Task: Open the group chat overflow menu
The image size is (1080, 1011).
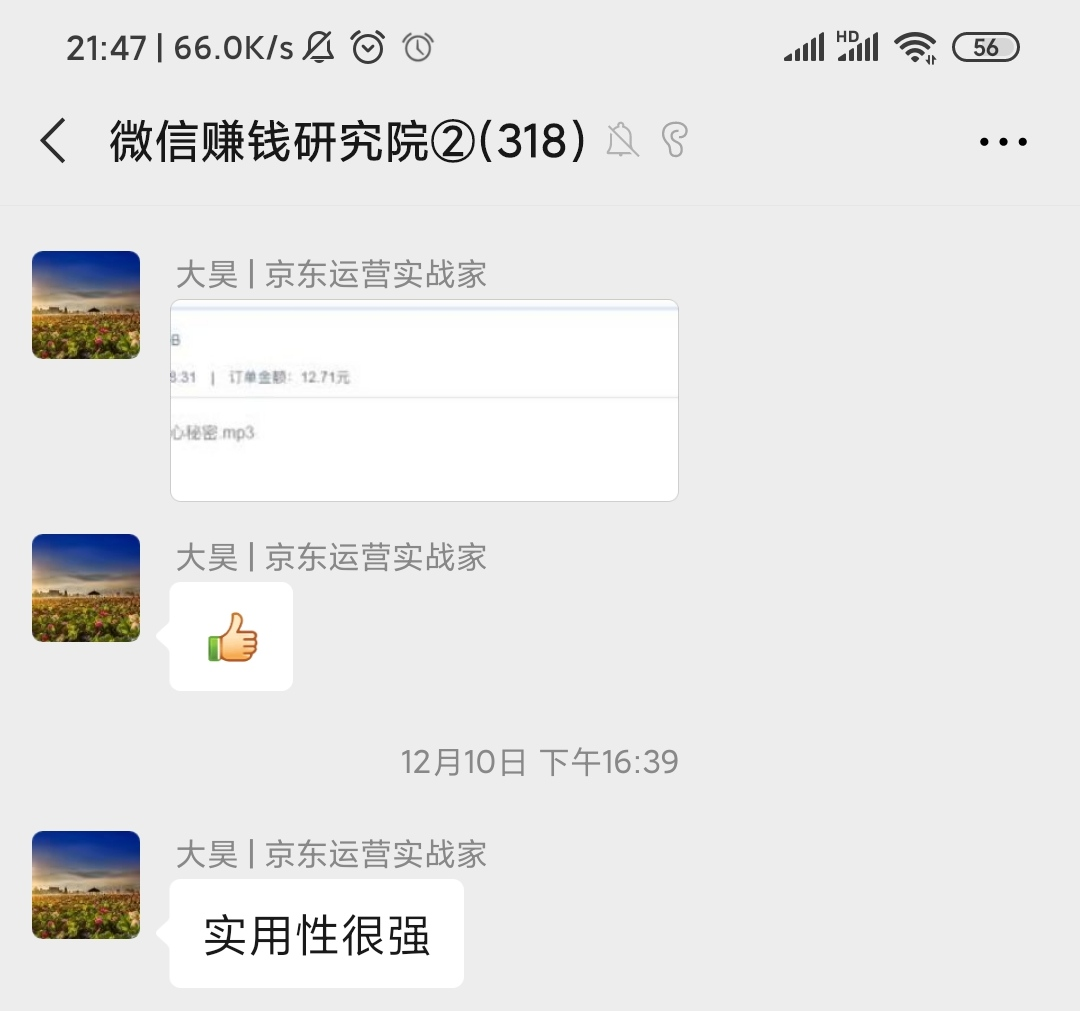Action: pos(1003,142)
